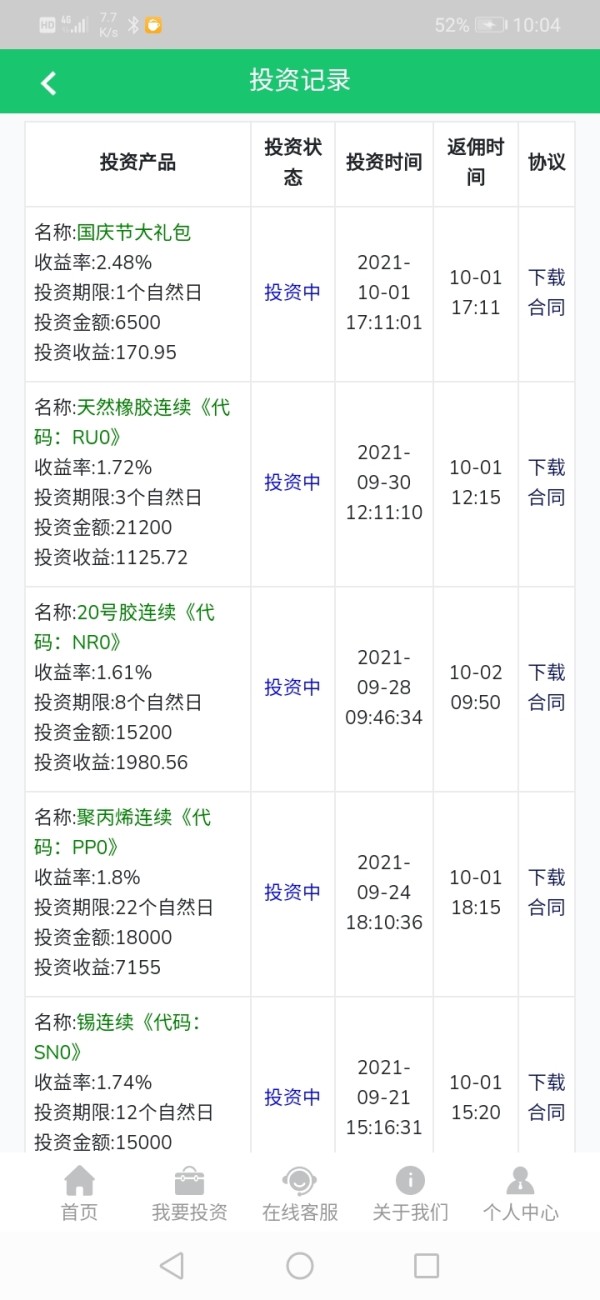This screenshot has width=600, height=1300.
Task: Open the 我要投资 tab
Action: [190, 1194]
